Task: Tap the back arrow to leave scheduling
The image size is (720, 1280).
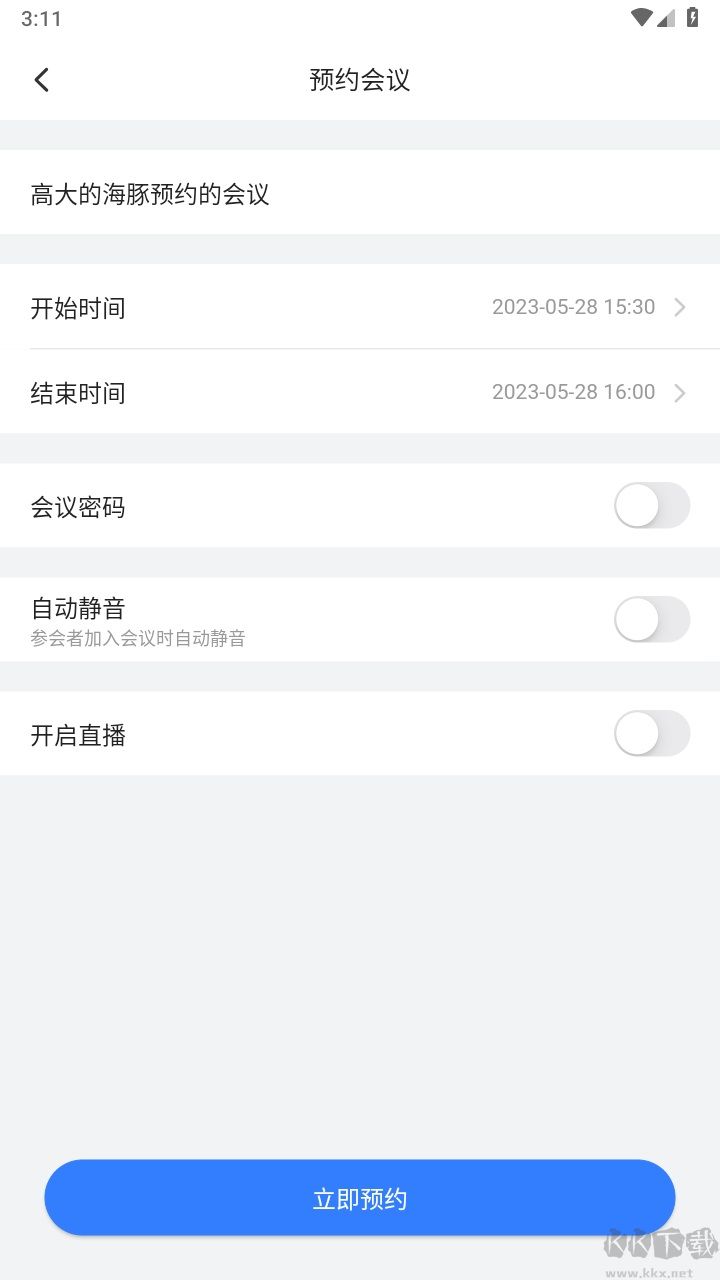Action: (x=41, y=79)
